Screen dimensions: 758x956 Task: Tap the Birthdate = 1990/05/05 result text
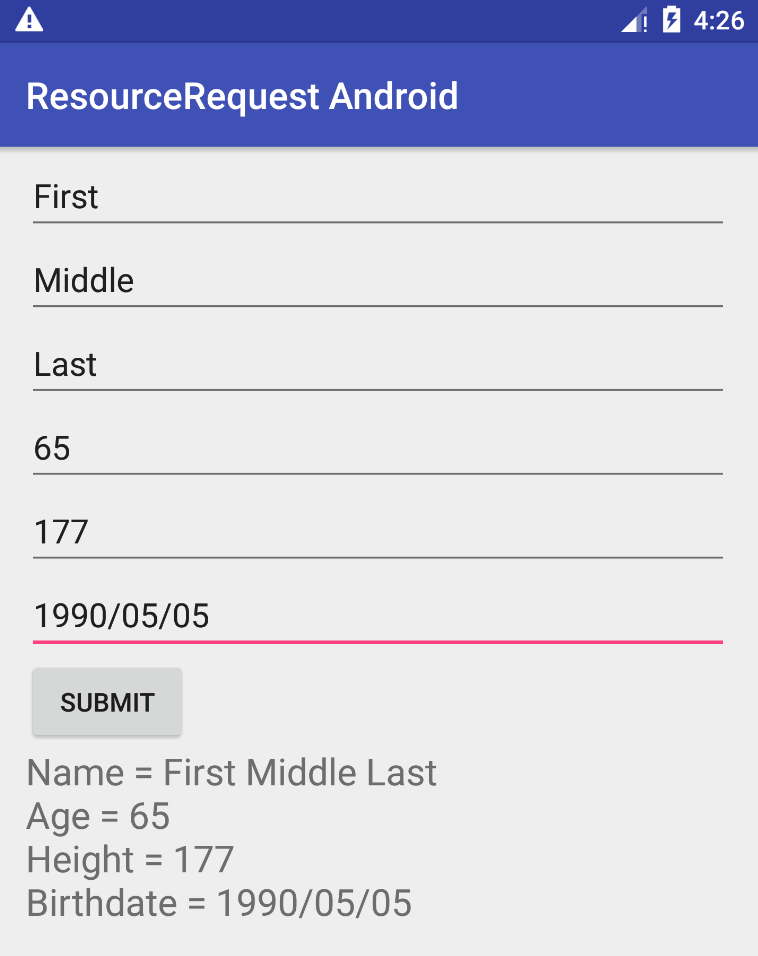click(x=219, y=903)
